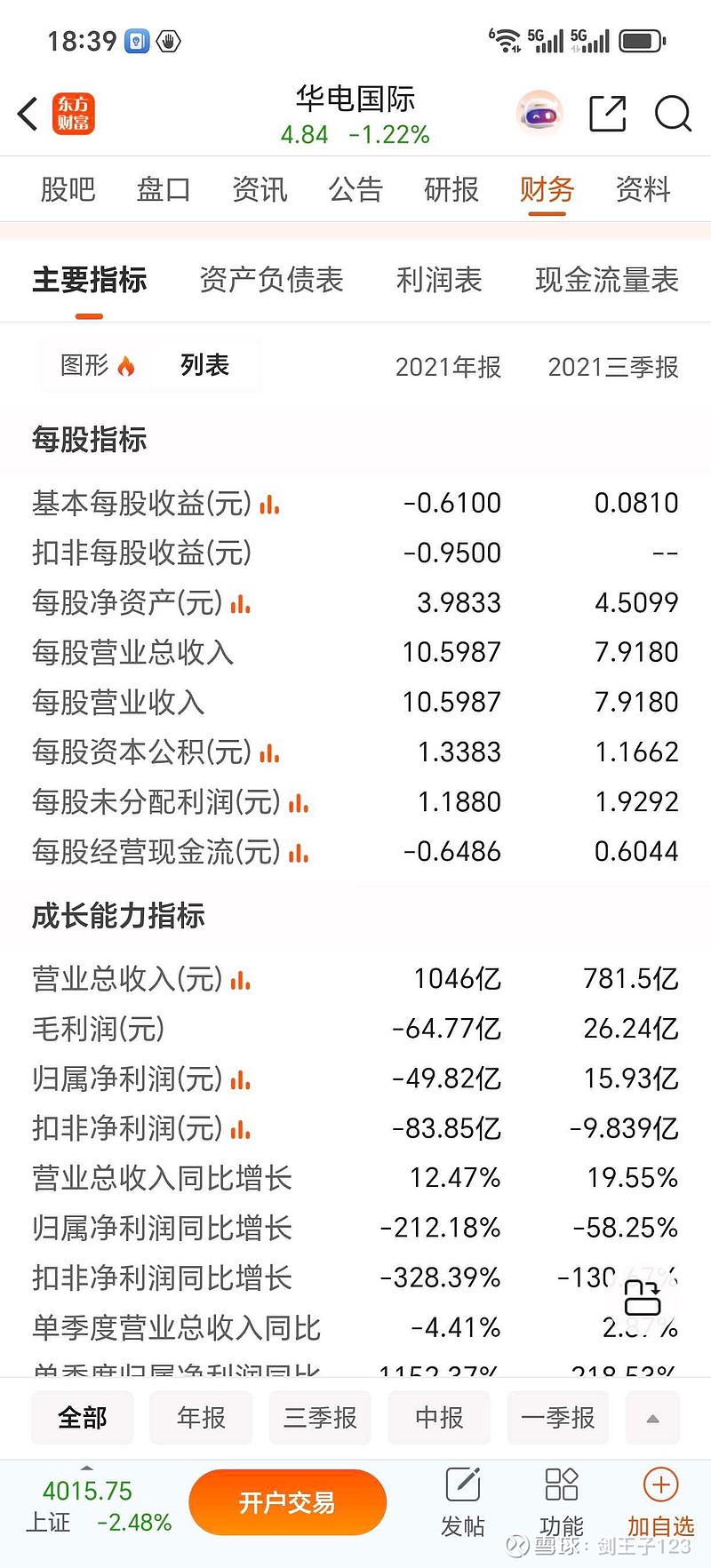Tap the back arrow to return
Image resolution: width=711 pixels, height=1568 pixels.
(25, 114)
